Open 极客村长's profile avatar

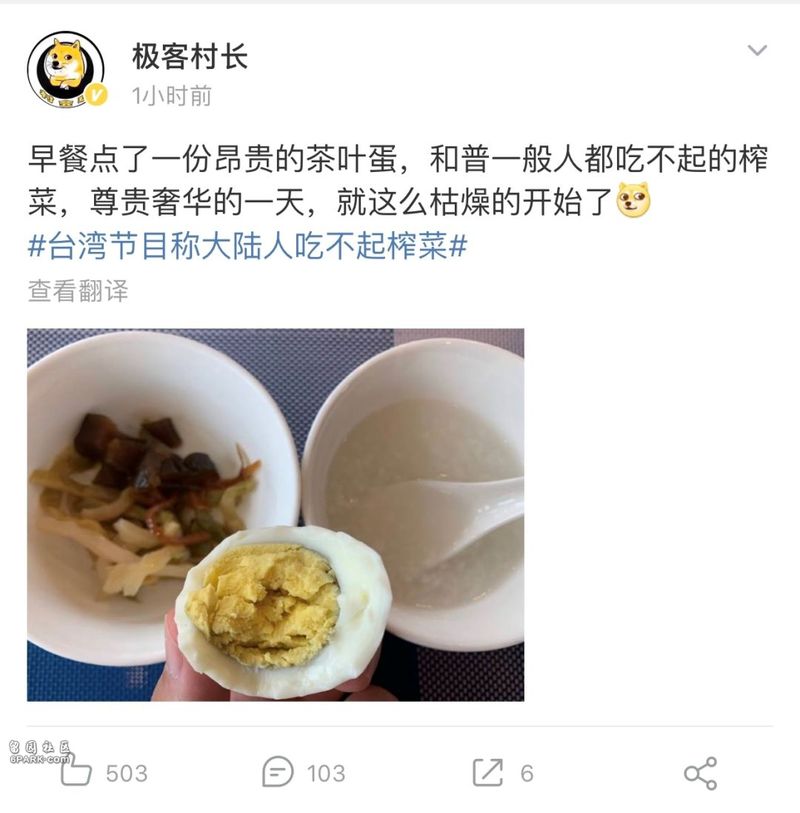click(66, 69)
